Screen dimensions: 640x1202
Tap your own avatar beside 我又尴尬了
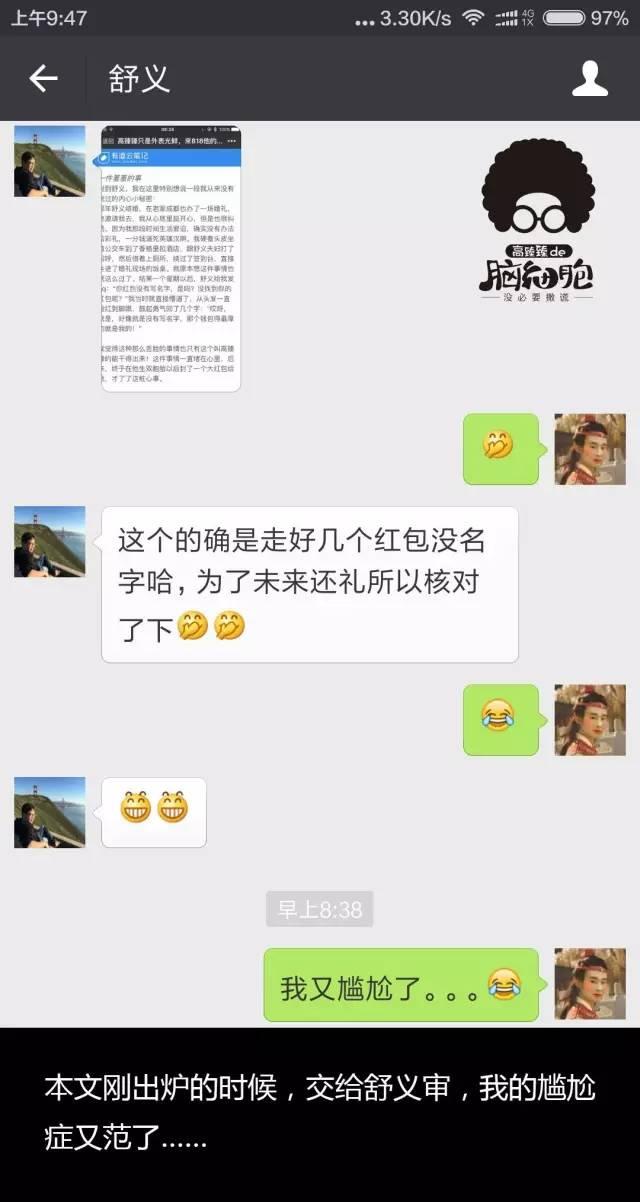click(589, 984)
